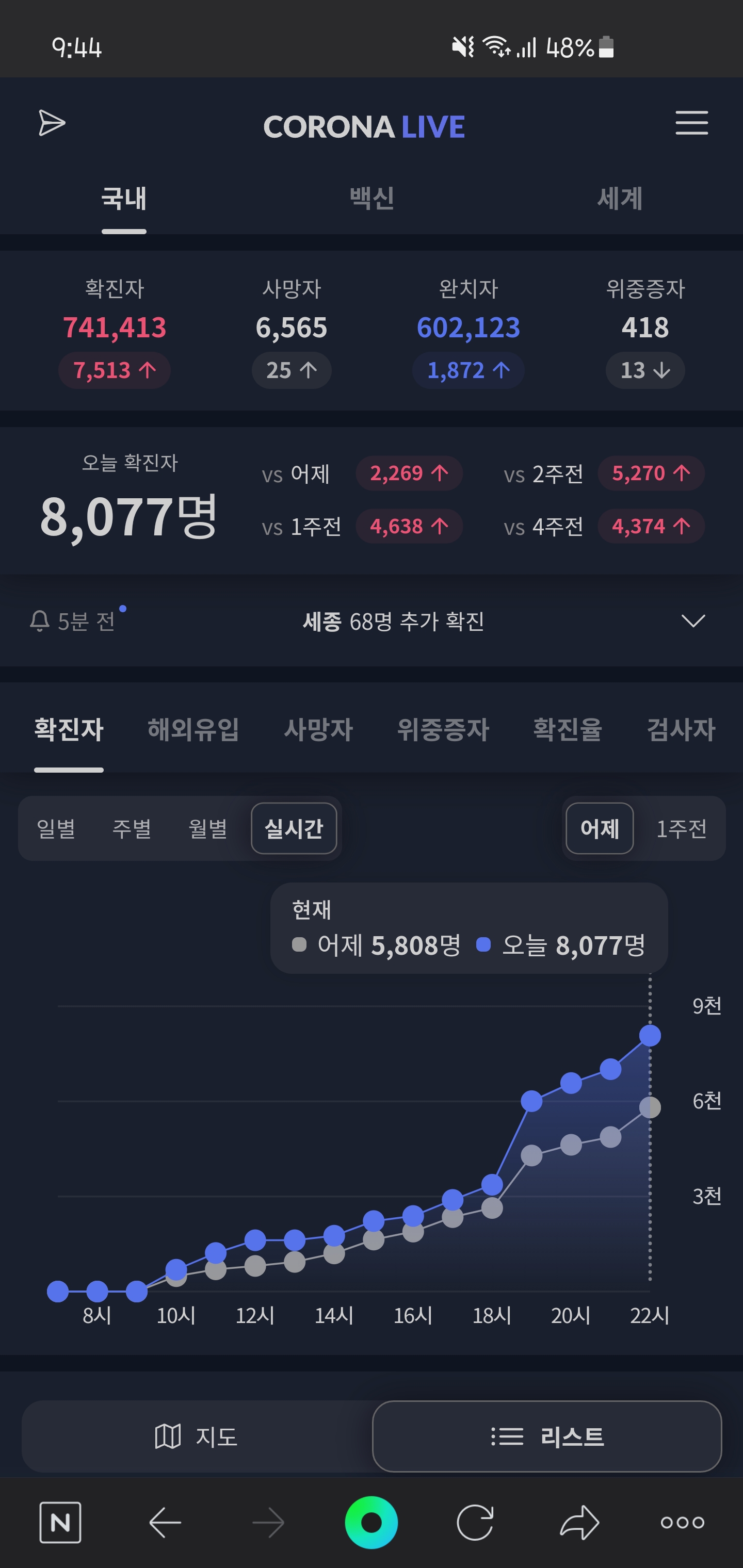Image resolution: width=743 pixels, height=1568 pixels.
Task: Switch to the 세계 tab
Action: click(x=619, y=199)
